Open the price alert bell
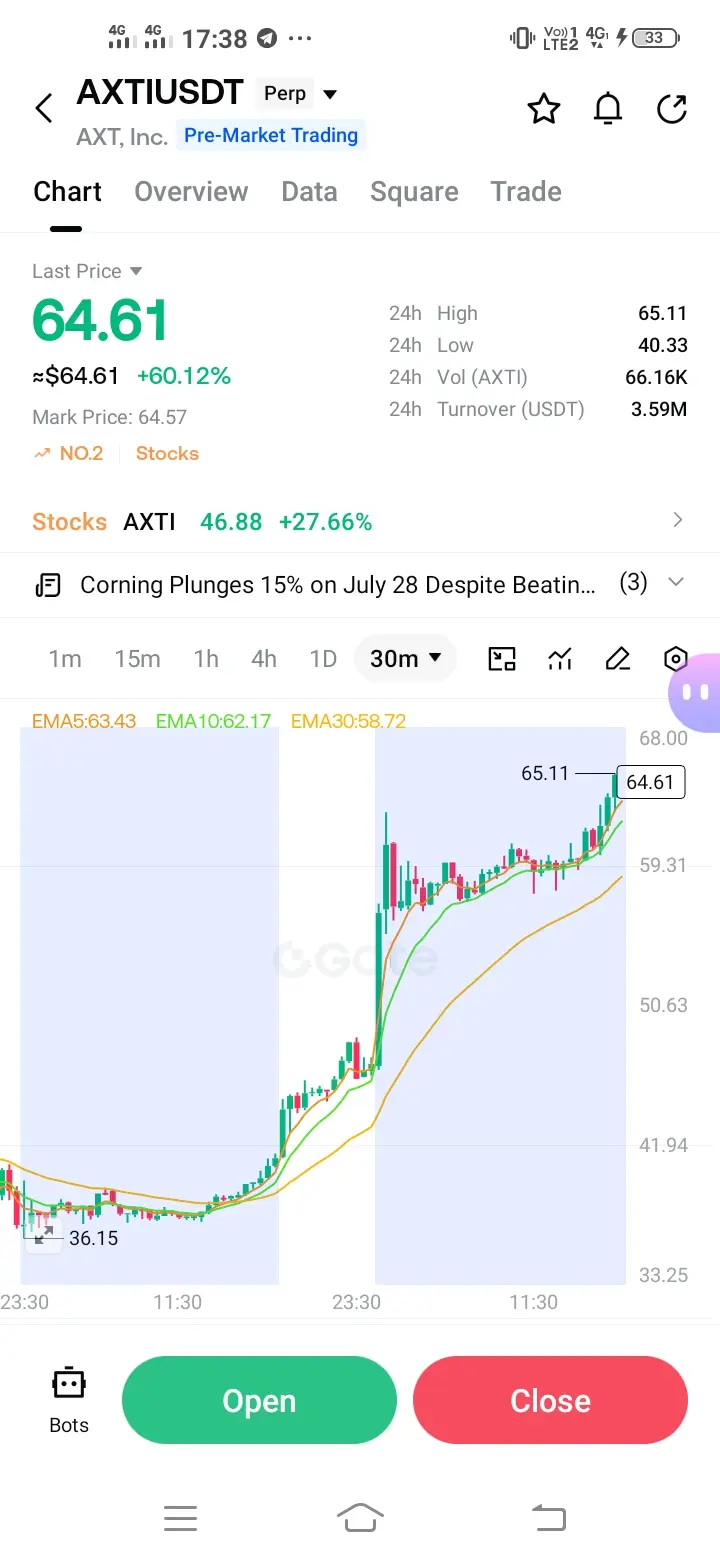Viewport: 720px width, 1560px height. [608, 108]
